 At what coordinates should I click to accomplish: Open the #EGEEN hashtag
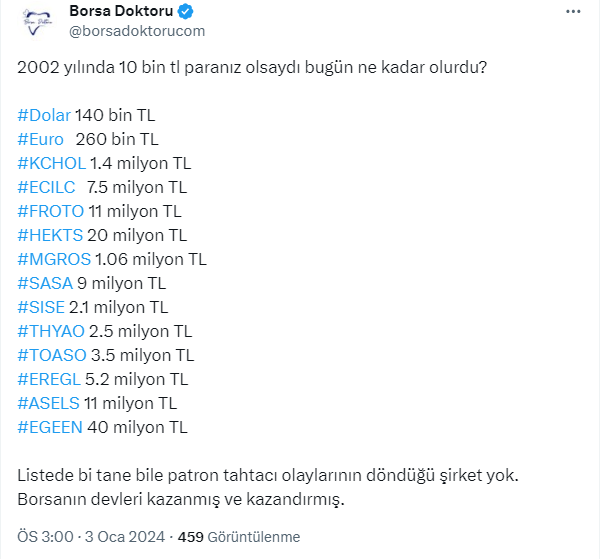[x=52, y=427]
